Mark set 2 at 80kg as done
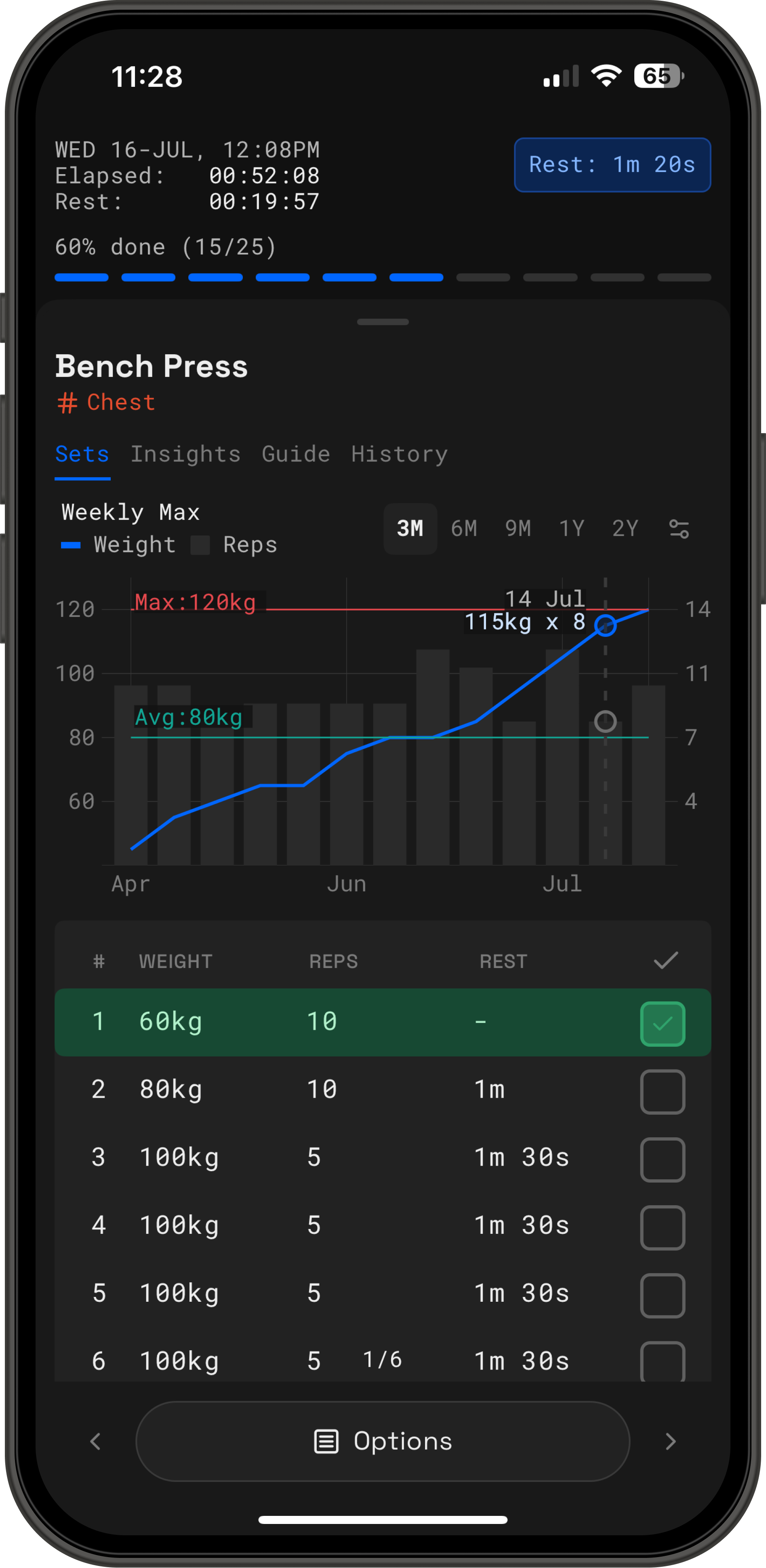This screenshot has height=1568, width=766. (x=663, y=1091)
